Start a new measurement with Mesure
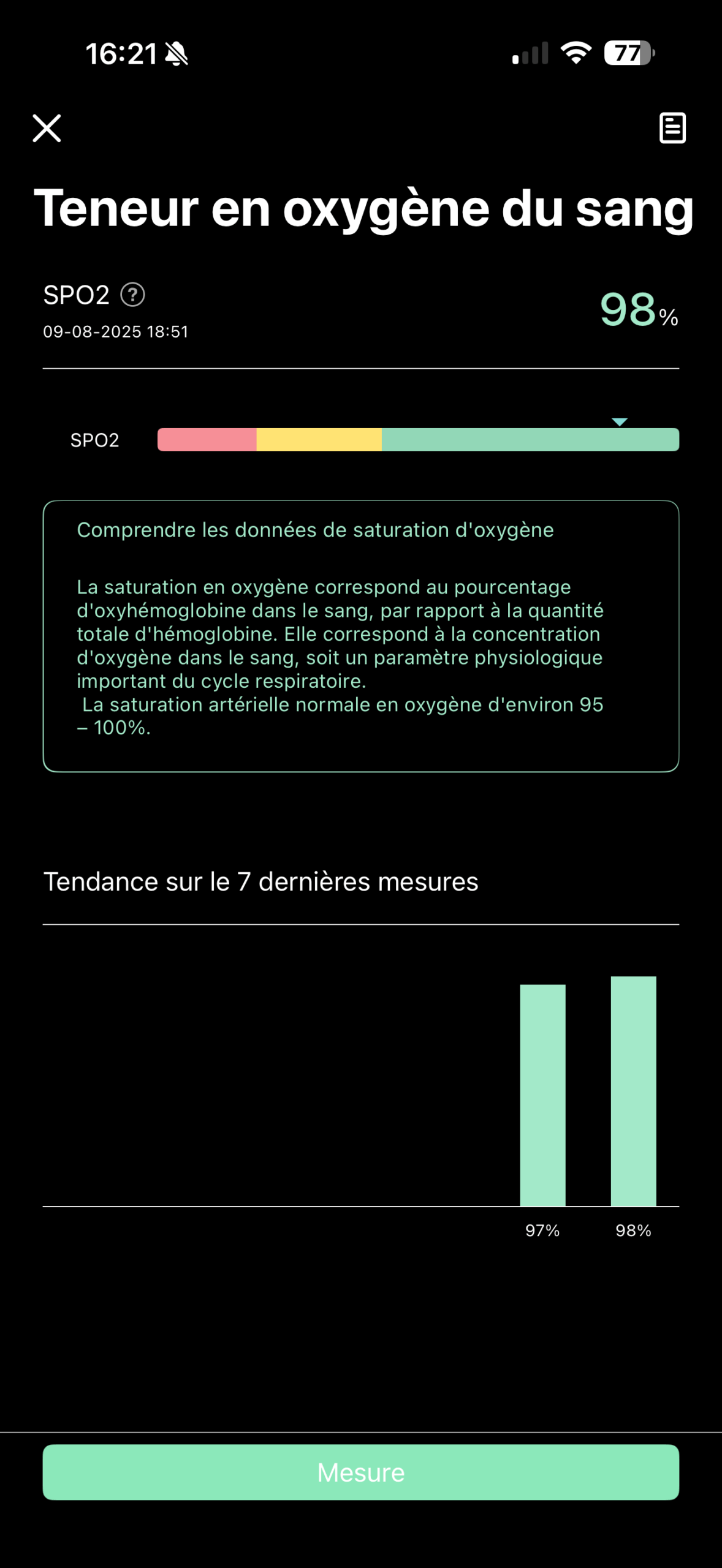Viewport: 722px width, 1568px height. [361, 1472]
